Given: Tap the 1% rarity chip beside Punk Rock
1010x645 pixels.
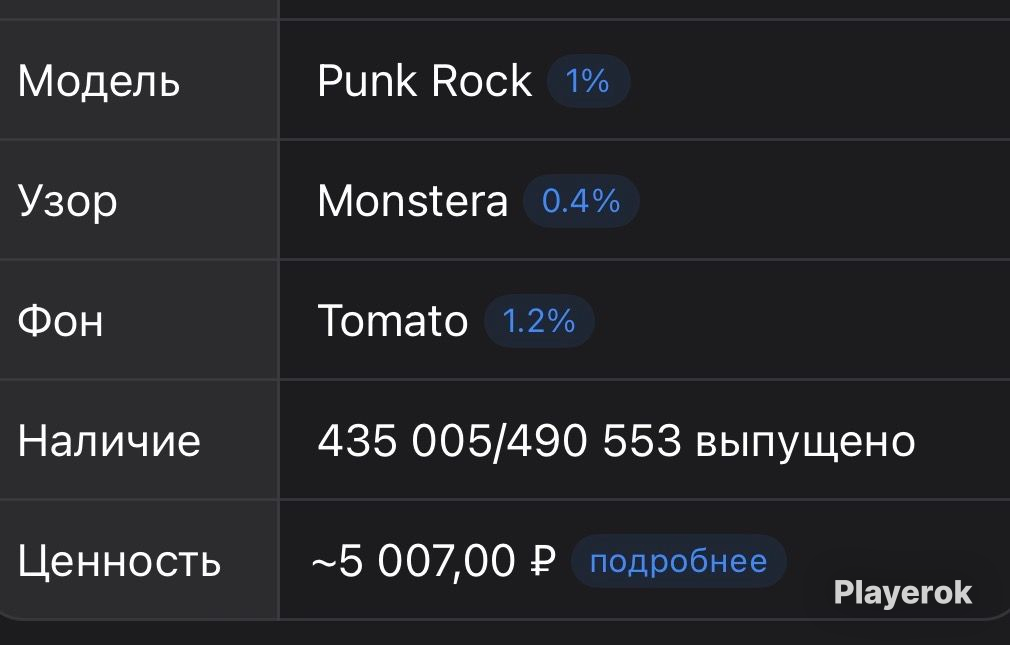Looking at the screenshot, I should tap(587, 81).
